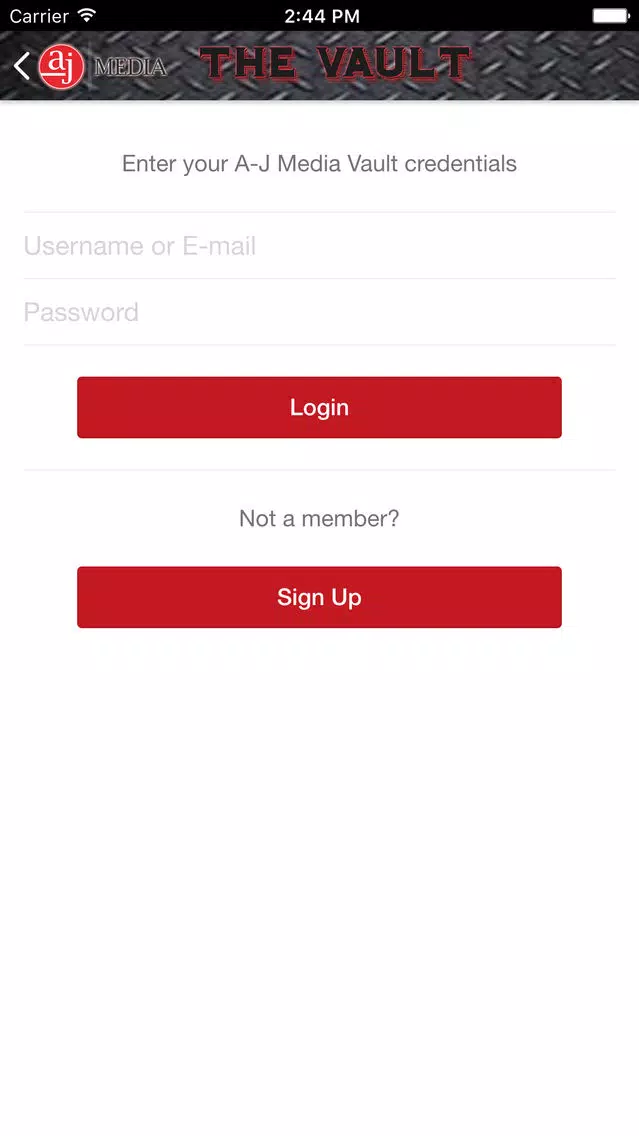Open Sign Up for new members

click(x=319, y=597)
